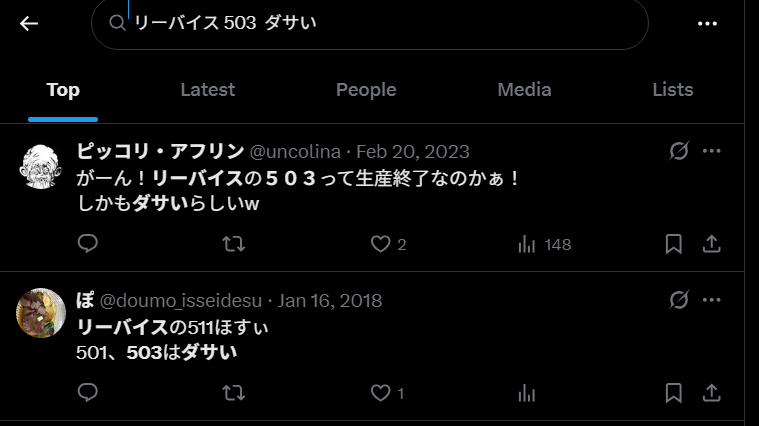The width and height of the screenshot is (759, 426).
Task: Share ピッコリ・アフリン's post
Action: [711, 244]
